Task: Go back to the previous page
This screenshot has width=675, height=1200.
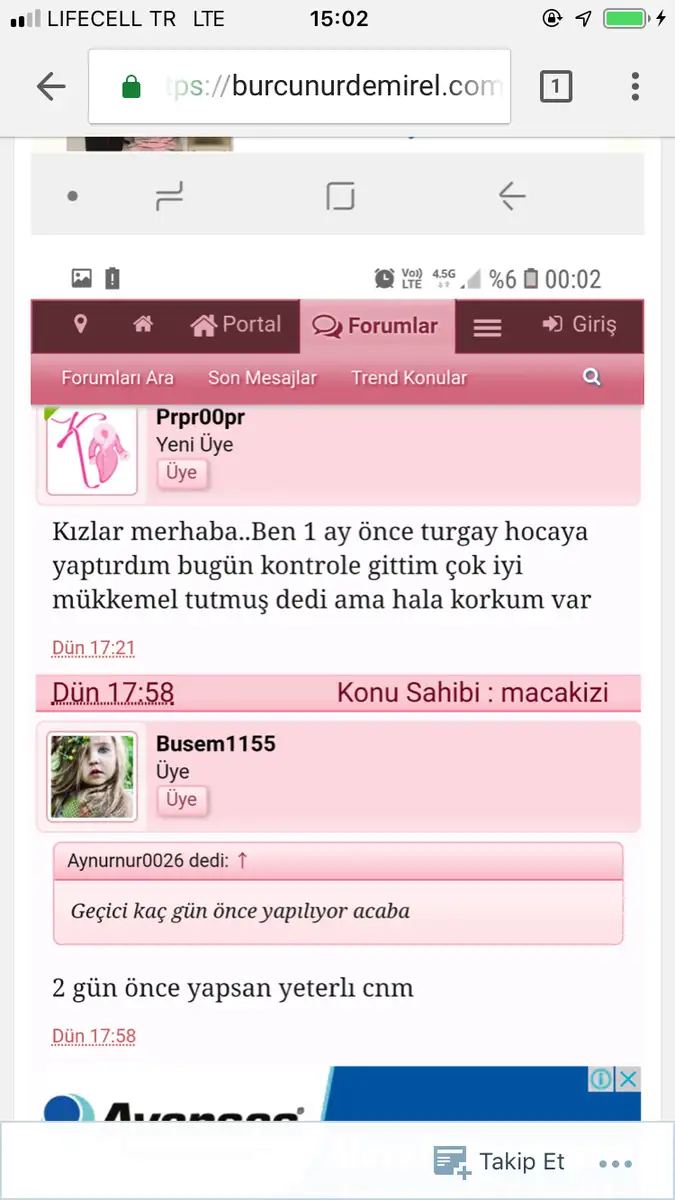Action: [51, 87]
